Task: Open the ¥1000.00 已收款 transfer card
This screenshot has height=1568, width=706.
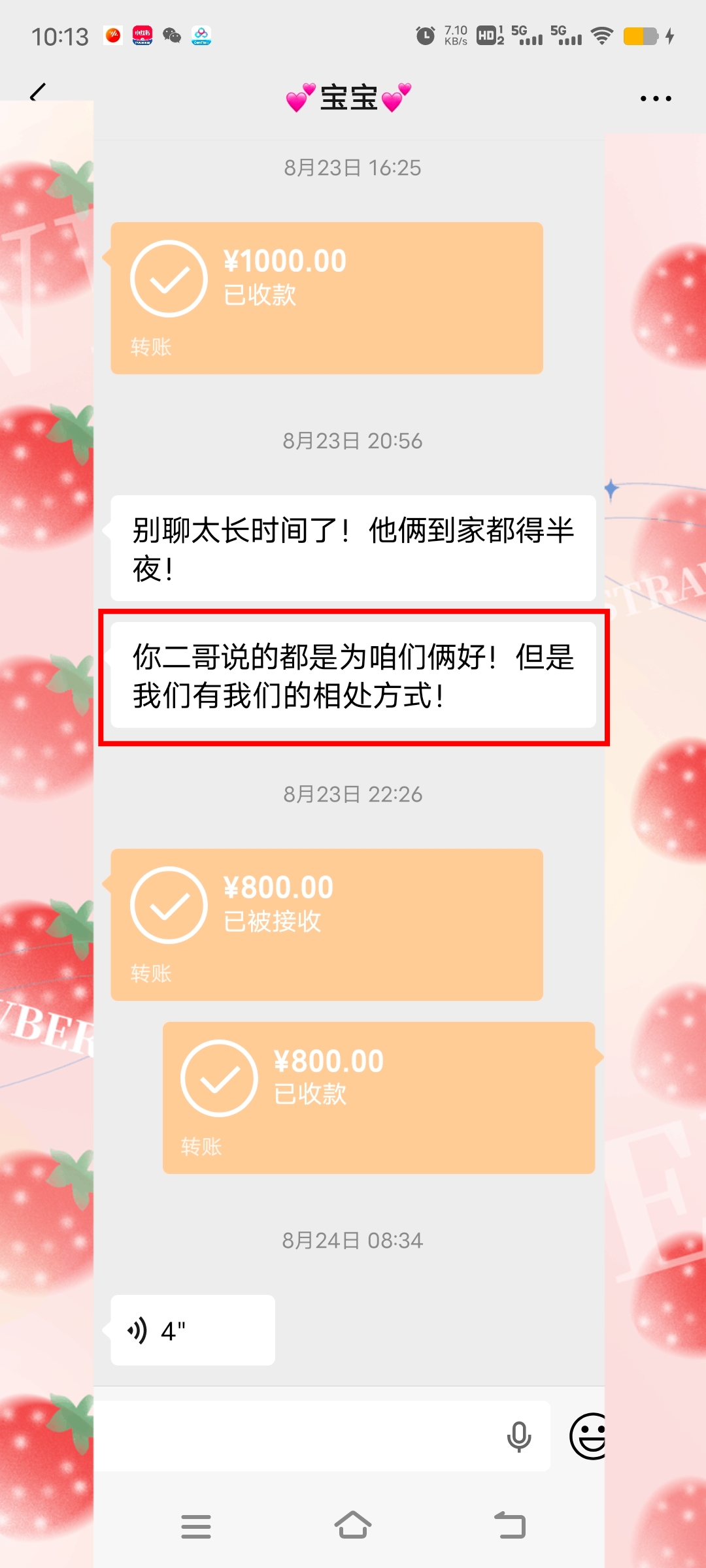Action: click(327, 298)
